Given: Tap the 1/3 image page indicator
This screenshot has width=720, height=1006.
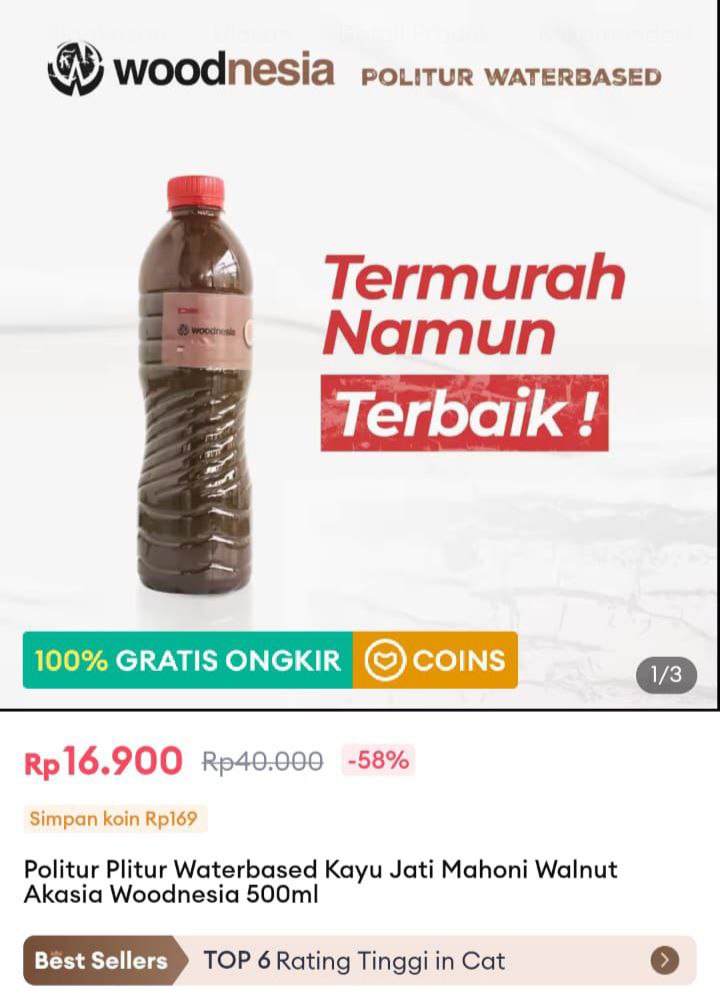Looking at the screenshot, I should coord(666,675).
